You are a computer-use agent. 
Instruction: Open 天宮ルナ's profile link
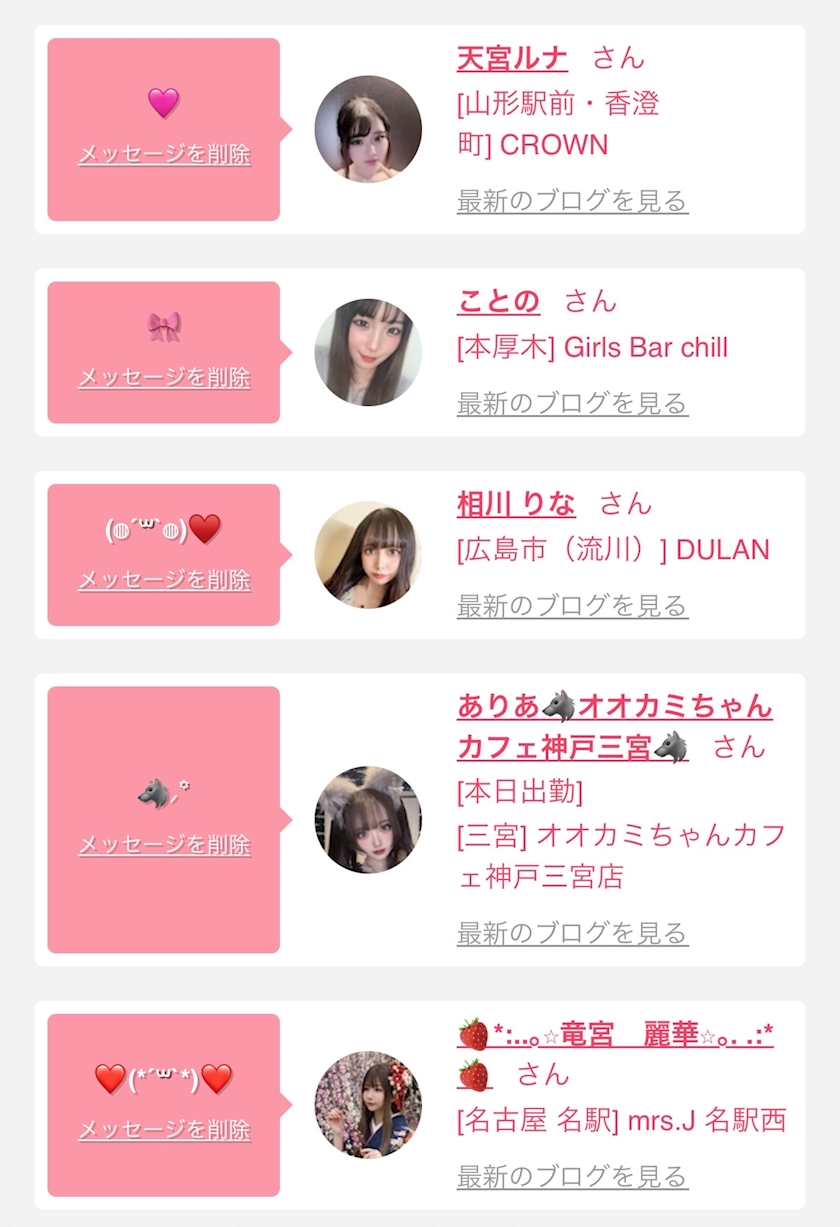pyautogui.click(x=512, y=58)
